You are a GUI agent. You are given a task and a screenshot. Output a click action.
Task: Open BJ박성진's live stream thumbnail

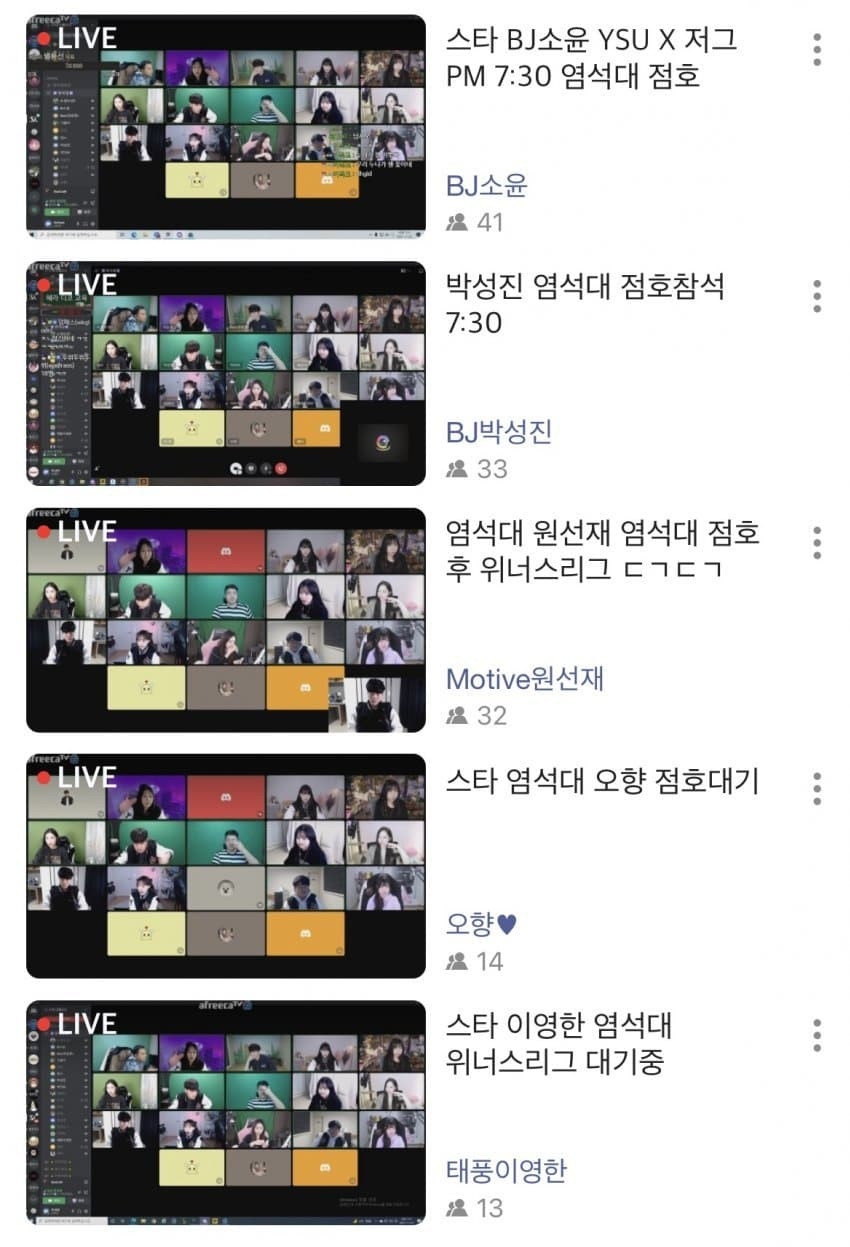226,374
